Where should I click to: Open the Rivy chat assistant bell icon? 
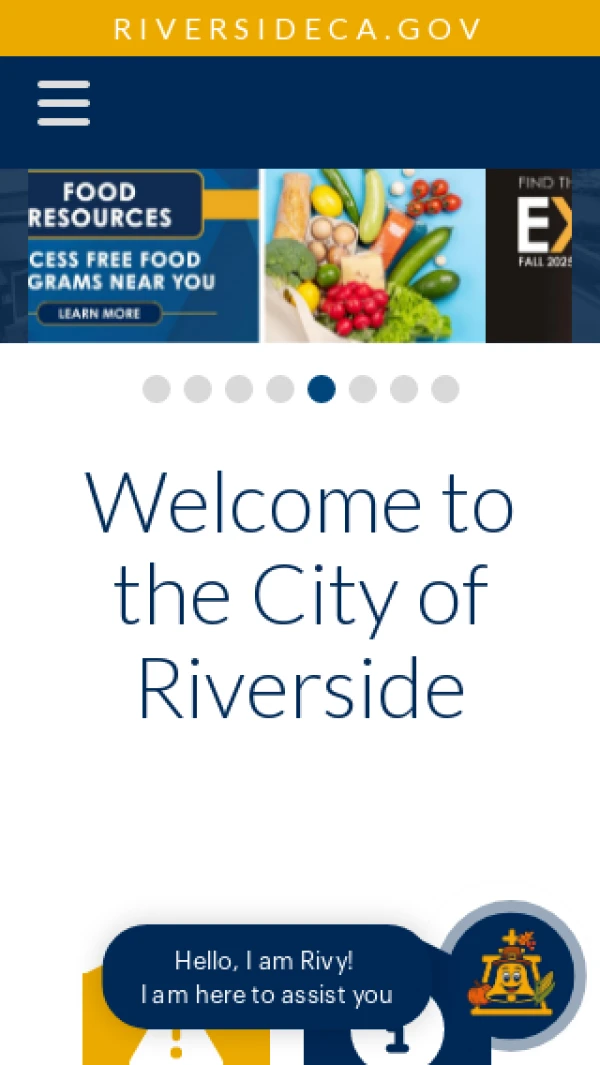click(512, 975)
